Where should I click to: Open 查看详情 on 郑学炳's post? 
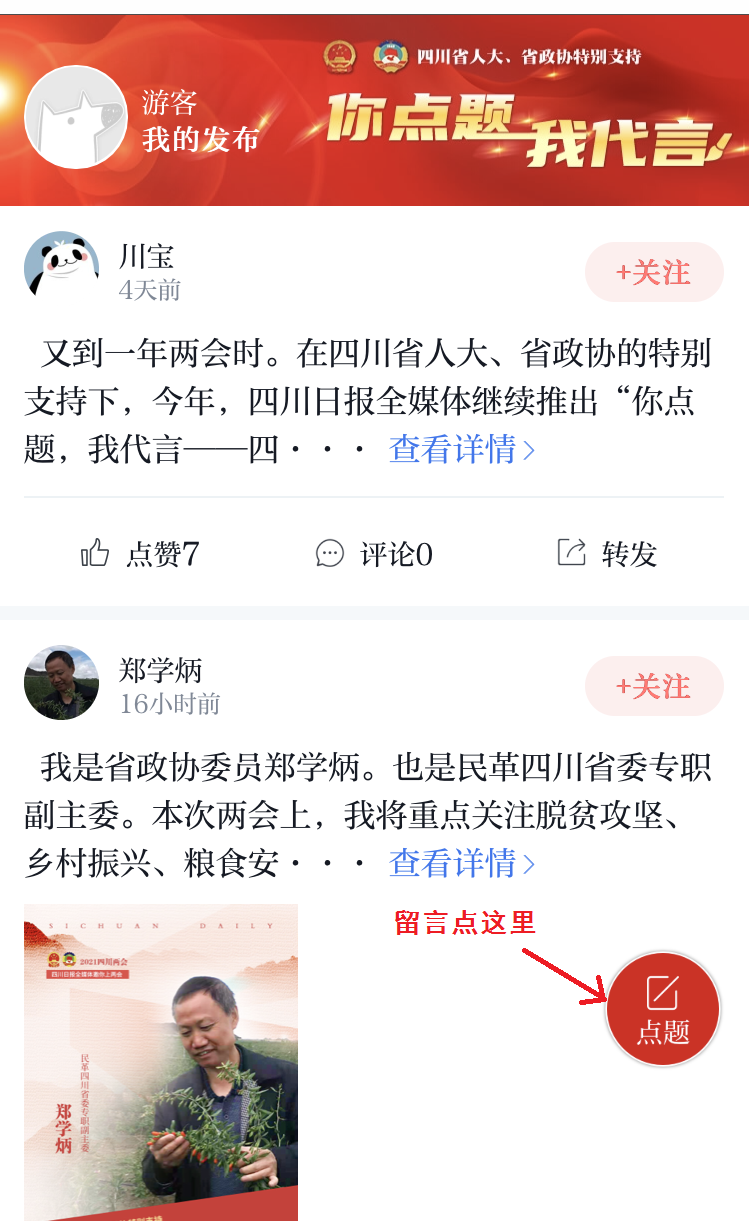(461, 862)
